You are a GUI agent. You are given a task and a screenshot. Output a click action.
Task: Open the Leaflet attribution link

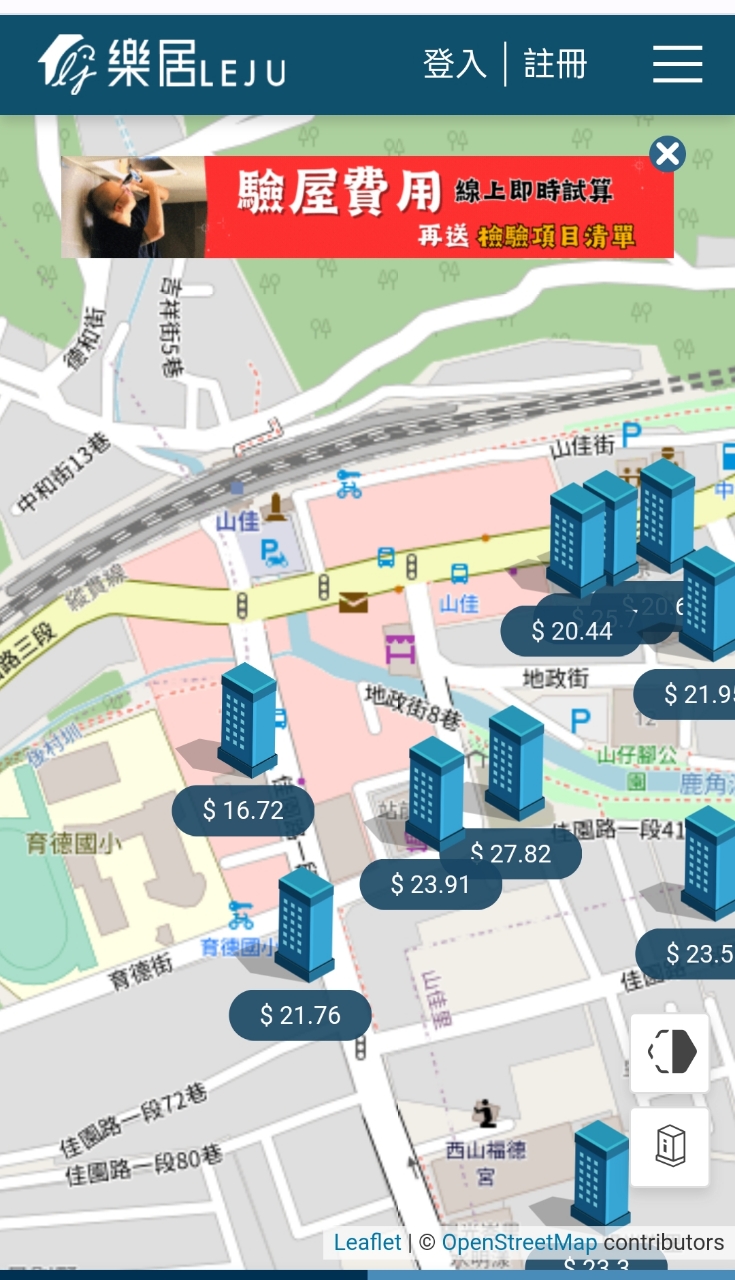[x=367, y=1242]
